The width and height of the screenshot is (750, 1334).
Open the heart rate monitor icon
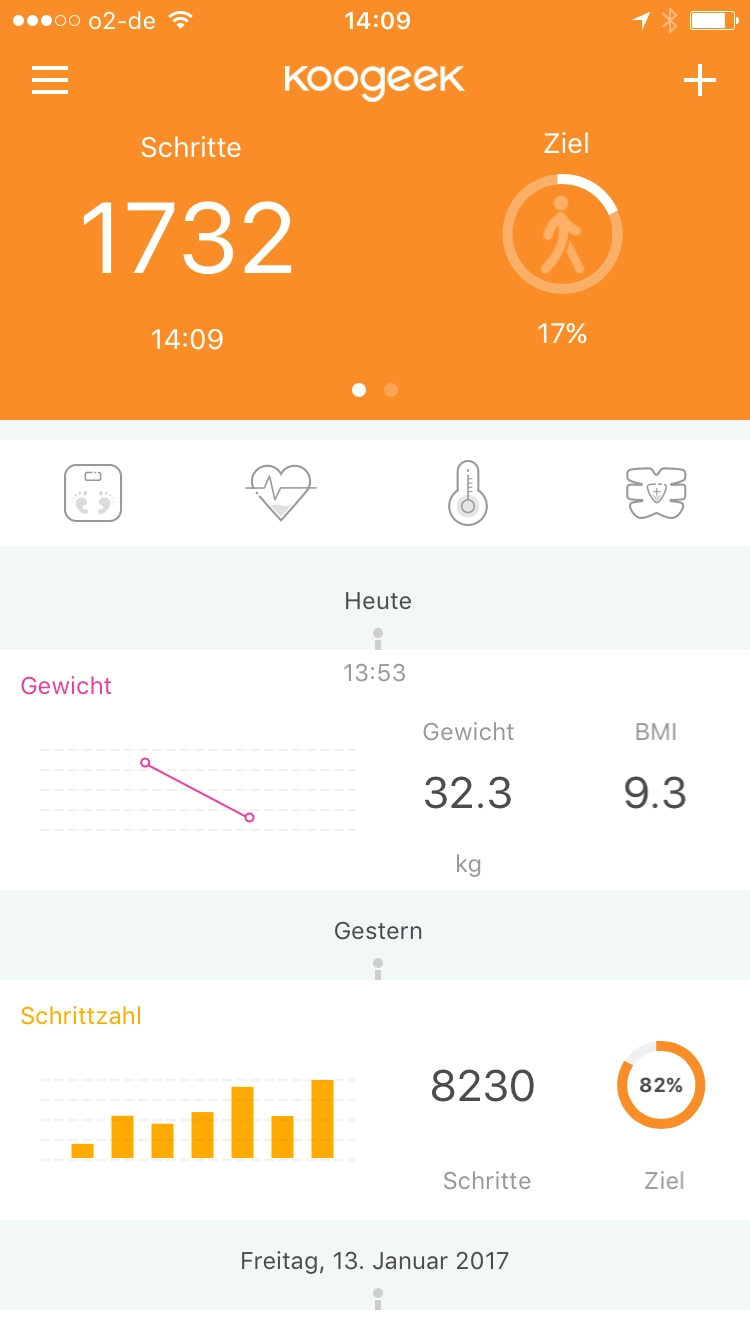(281, 493)
